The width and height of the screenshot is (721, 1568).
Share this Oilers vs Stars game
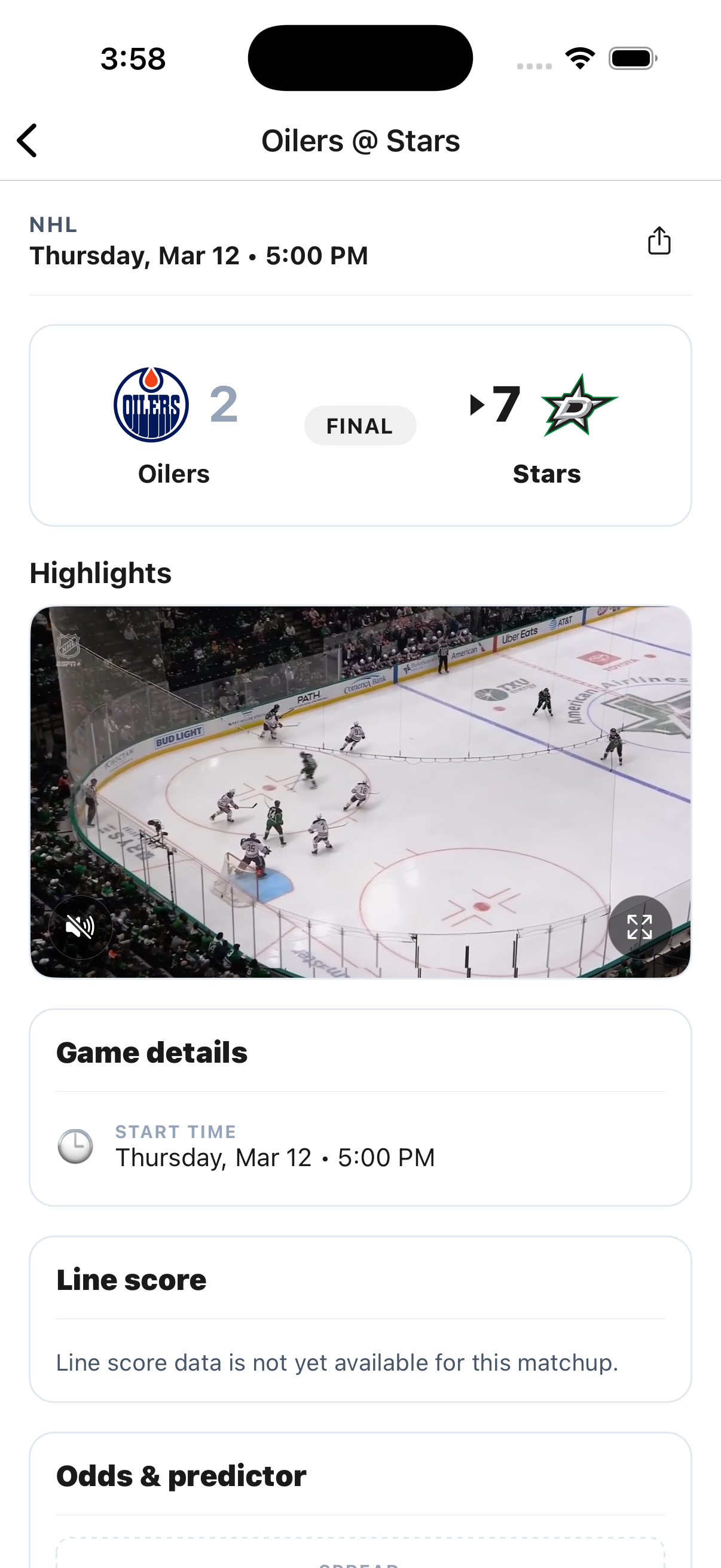[x=659, y=240]
